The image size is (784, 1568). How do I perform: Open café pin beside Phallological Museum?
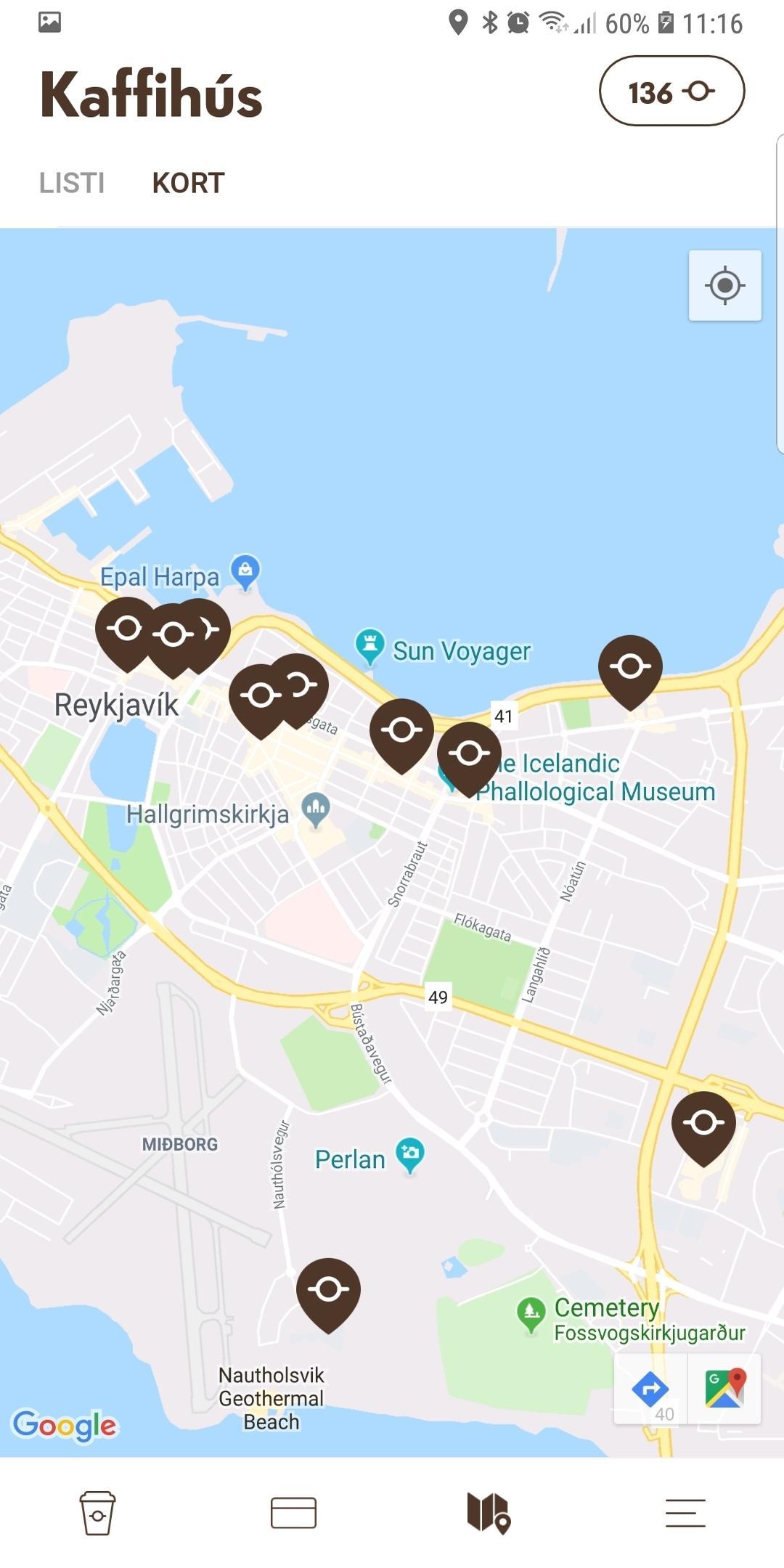tap(469, 755)
